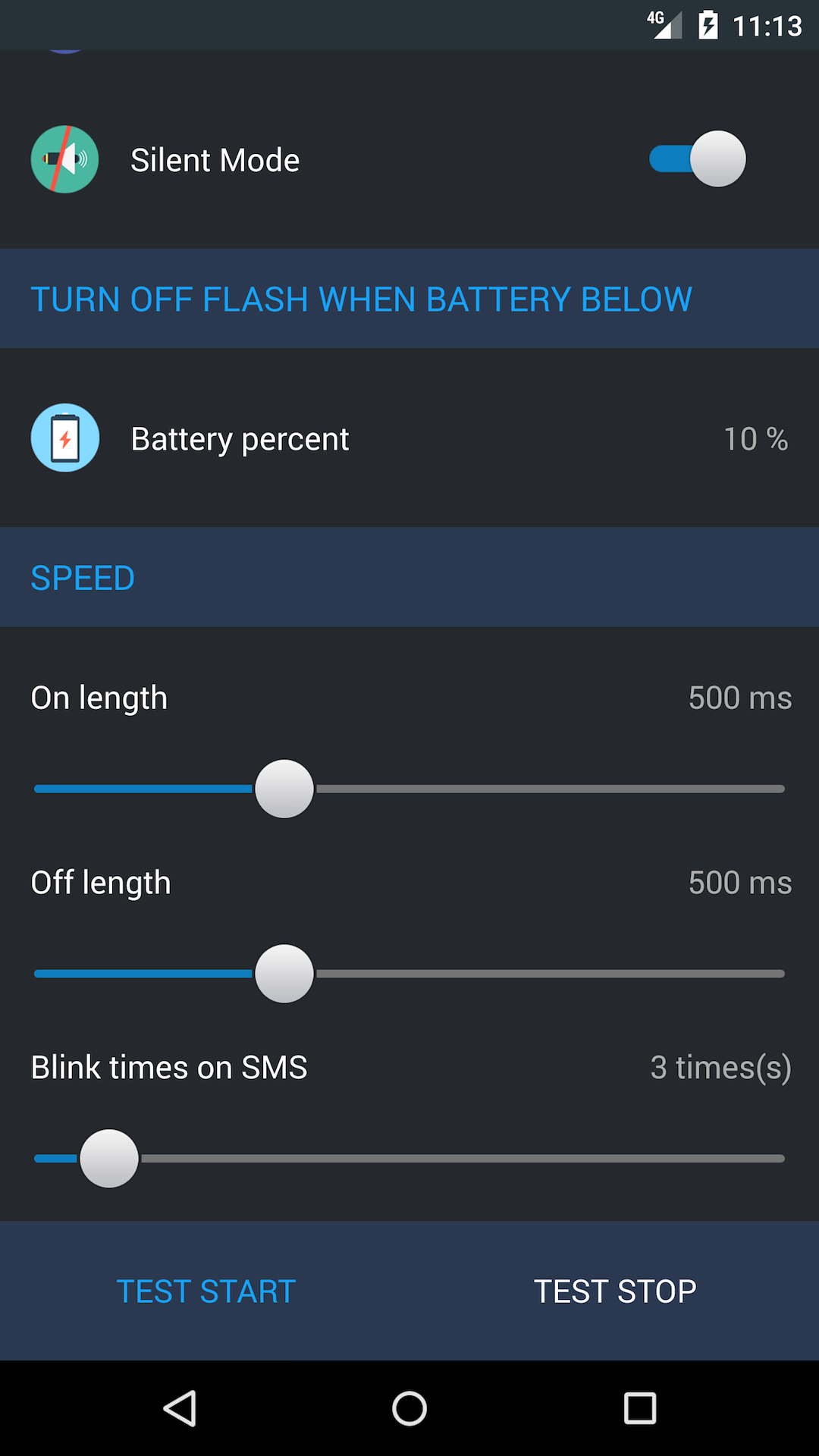Toggle the Silent Mode switch off

(698, 159)
